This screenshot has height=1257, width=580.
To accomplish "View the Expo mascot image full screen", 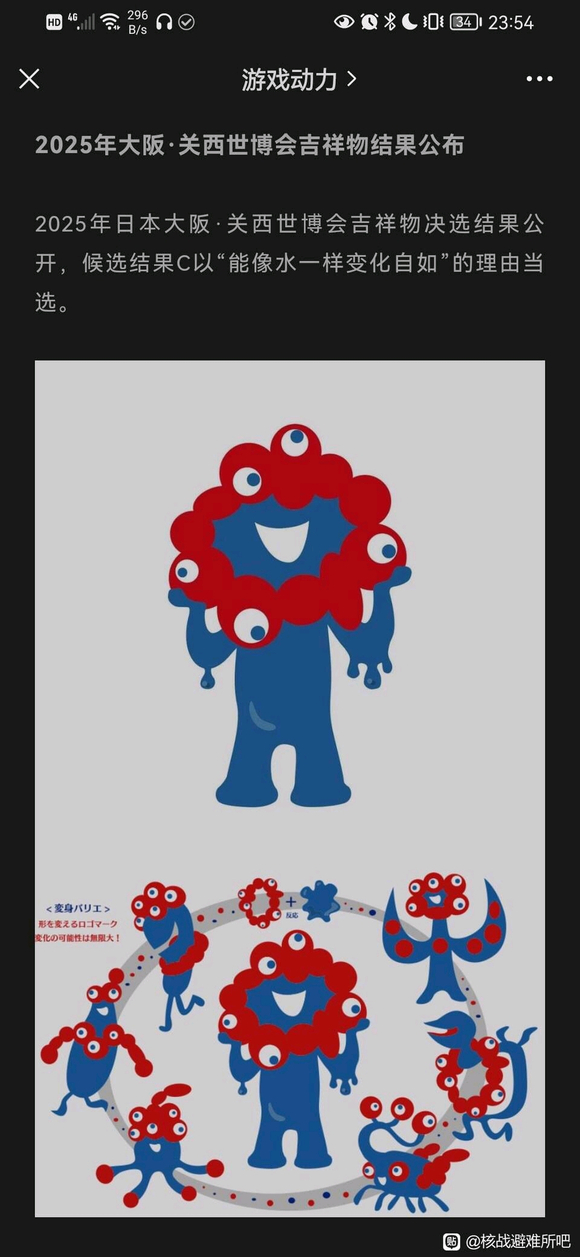I will click(x=290, y=788).
